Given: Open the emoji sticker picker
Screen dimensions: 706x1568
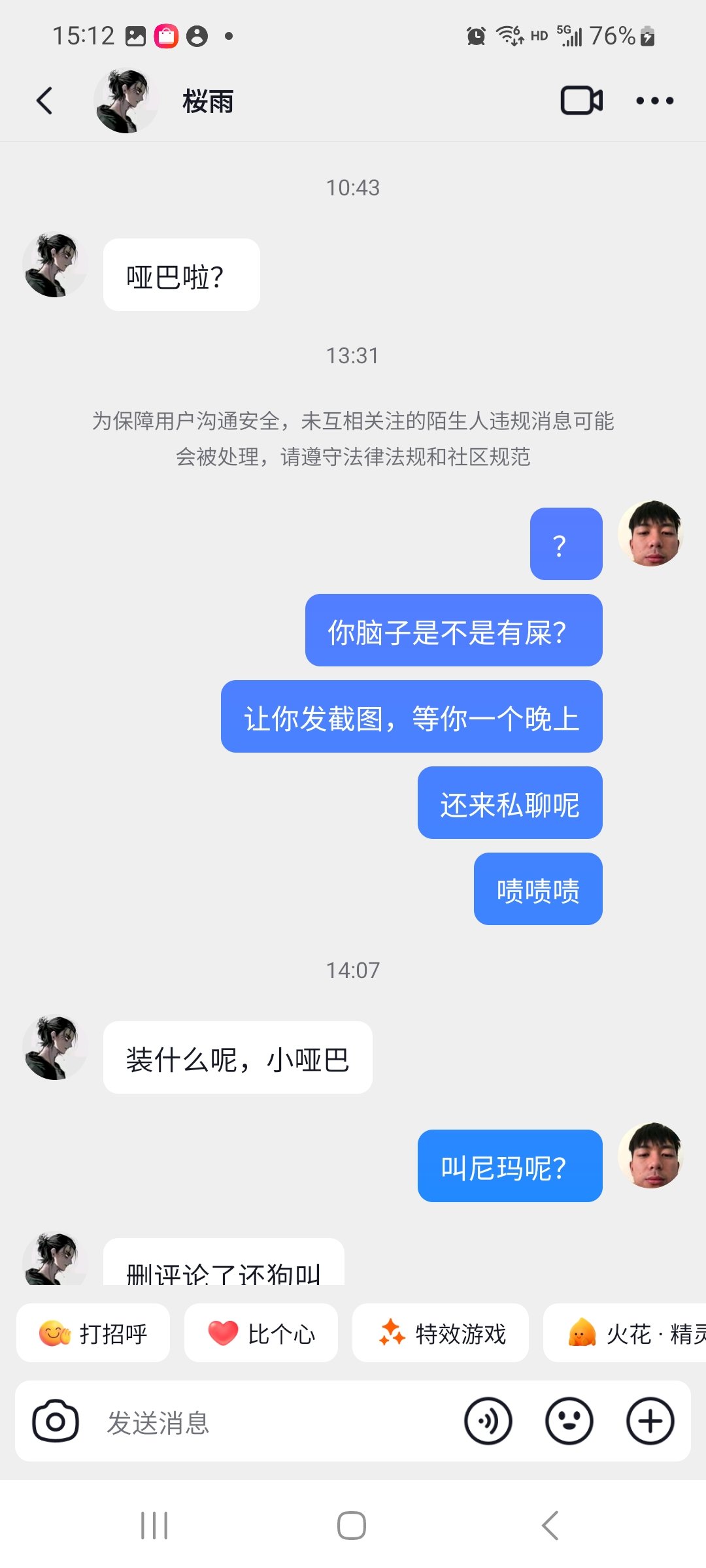Looking at the screenshot, I should point(569,1421).
